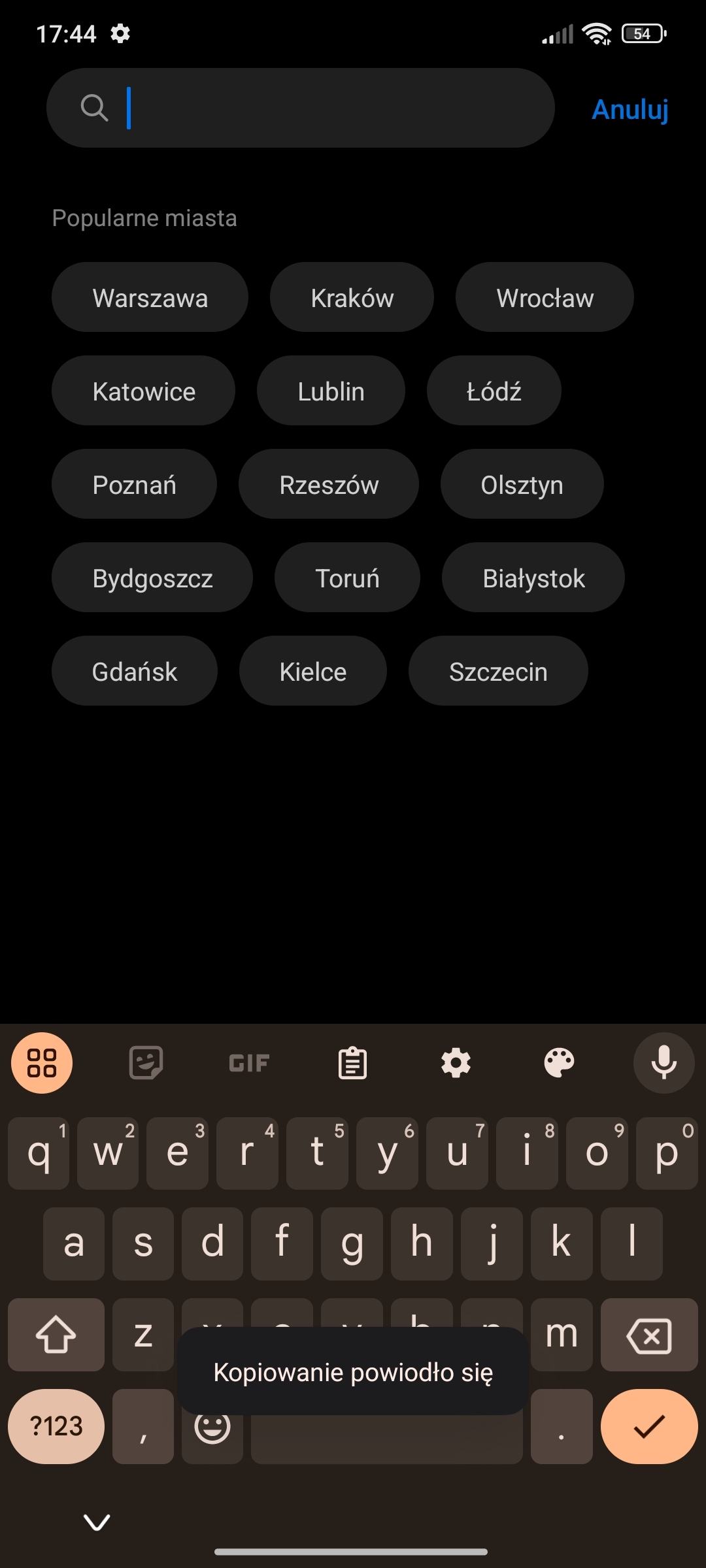Screen dimensions: 706x1568
Task: Focus the city search field
Action: tap(327, 108)
